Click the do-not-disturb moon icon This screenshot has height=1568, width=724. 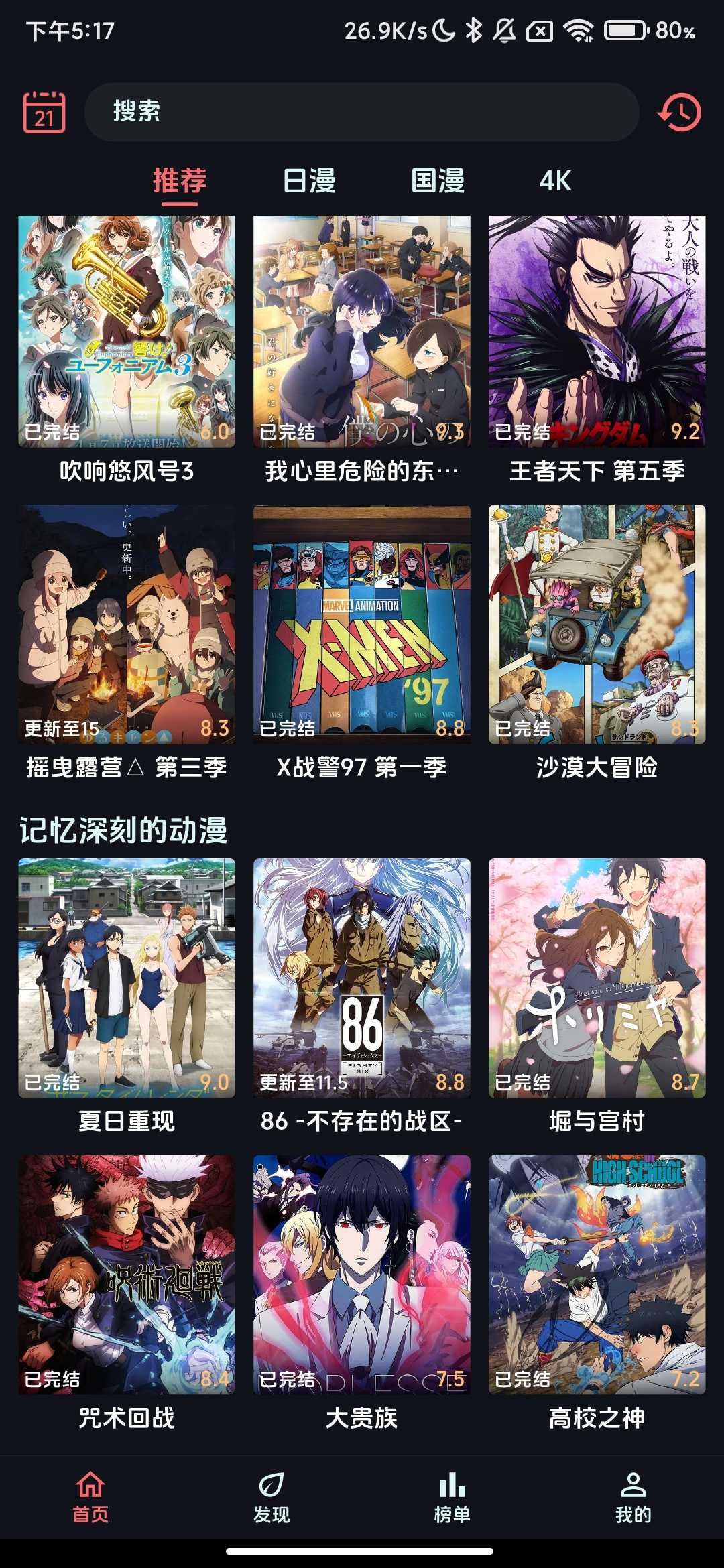(442, 29)
